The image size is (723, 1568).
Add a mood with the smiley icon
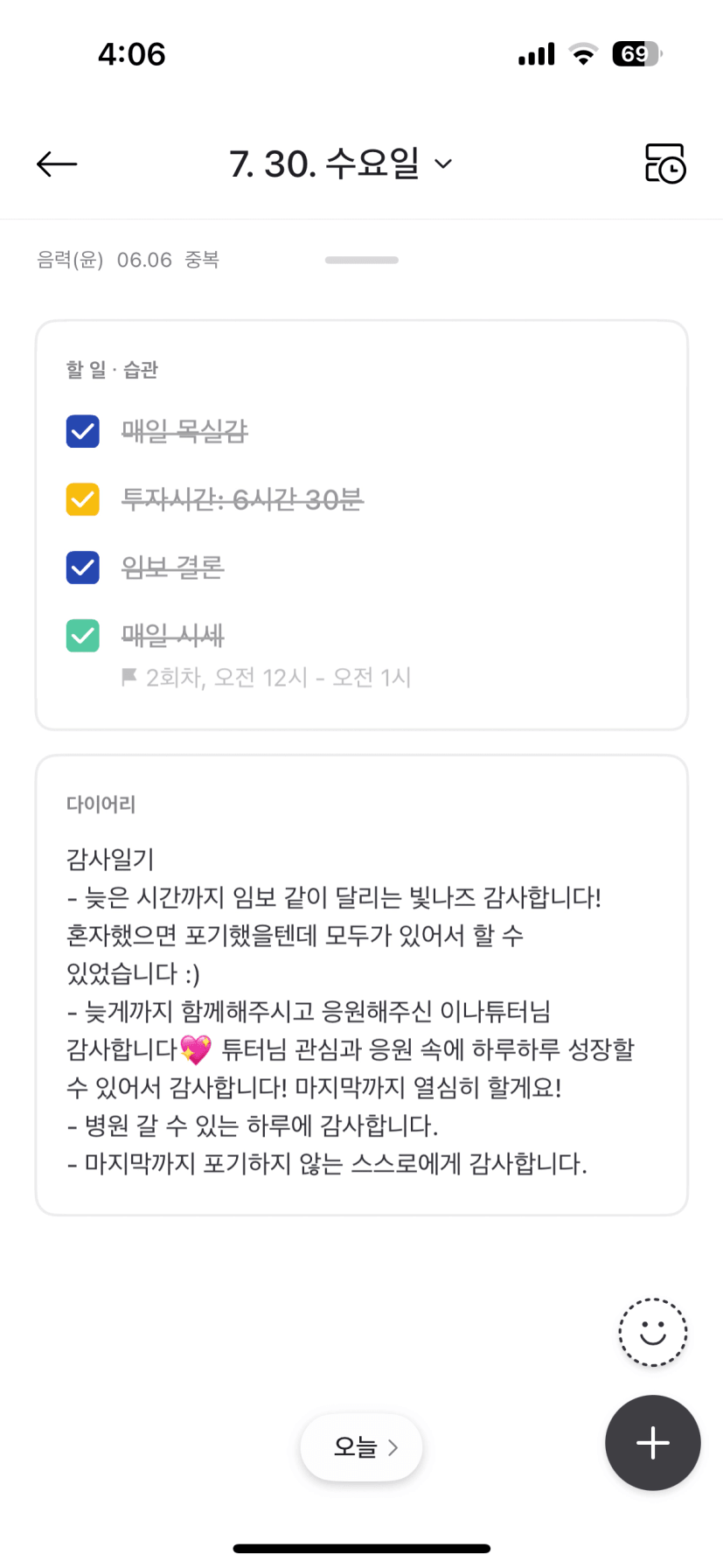pos(653,1333)
